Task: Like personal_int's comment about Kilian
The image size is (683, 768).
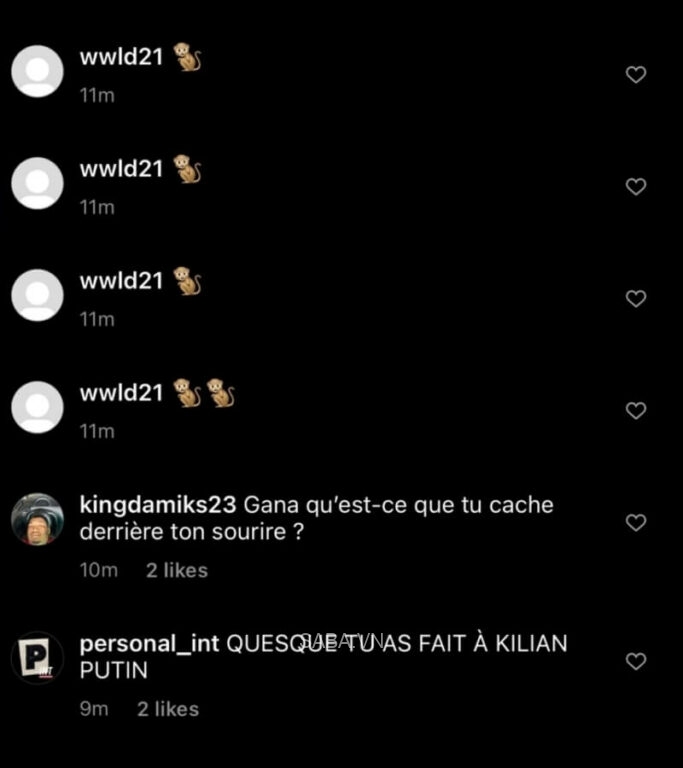Action: click(635, 662)
